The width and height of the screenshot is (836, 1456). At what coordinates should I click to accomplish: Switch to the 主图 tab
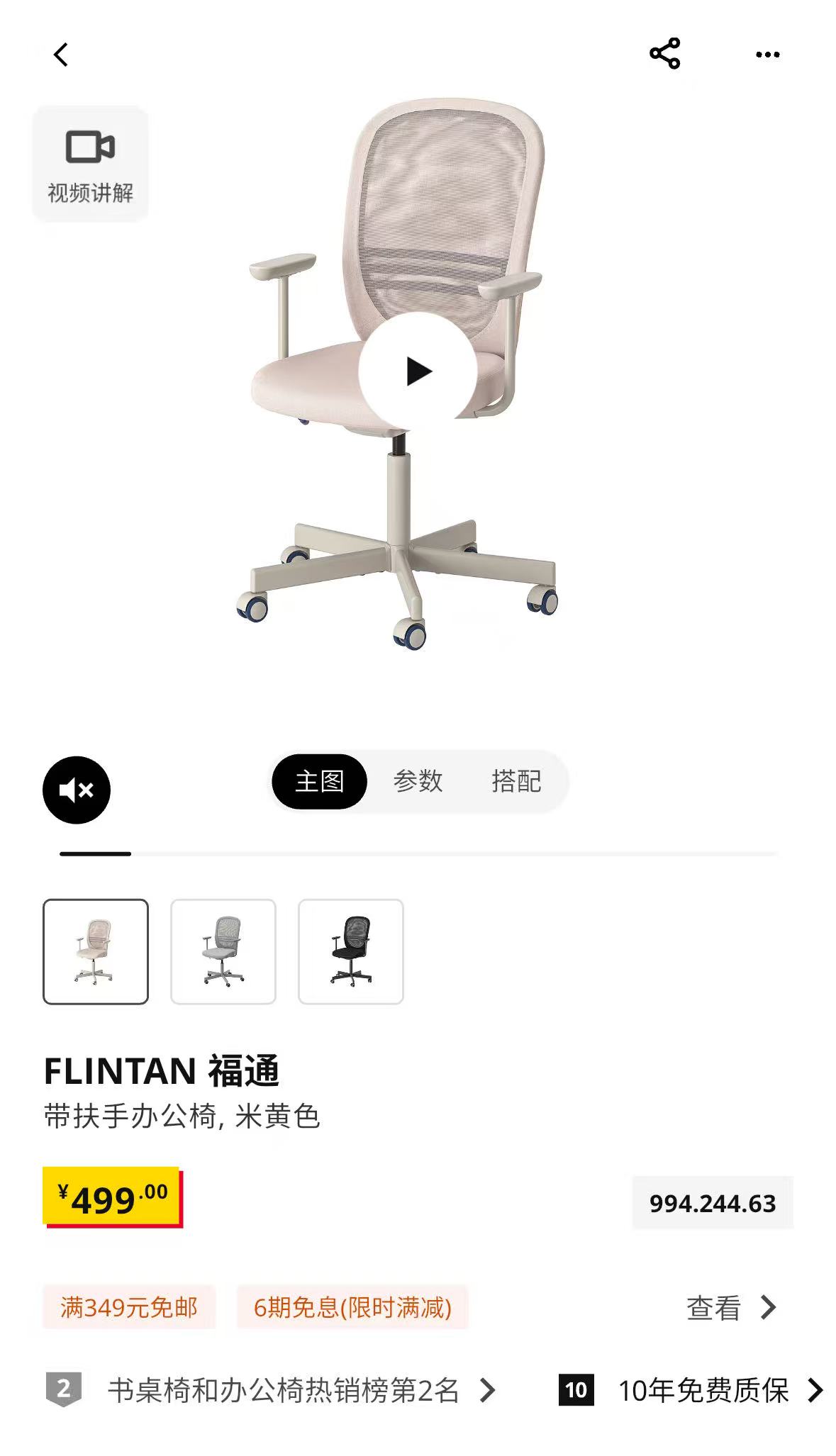pos(320,781)
